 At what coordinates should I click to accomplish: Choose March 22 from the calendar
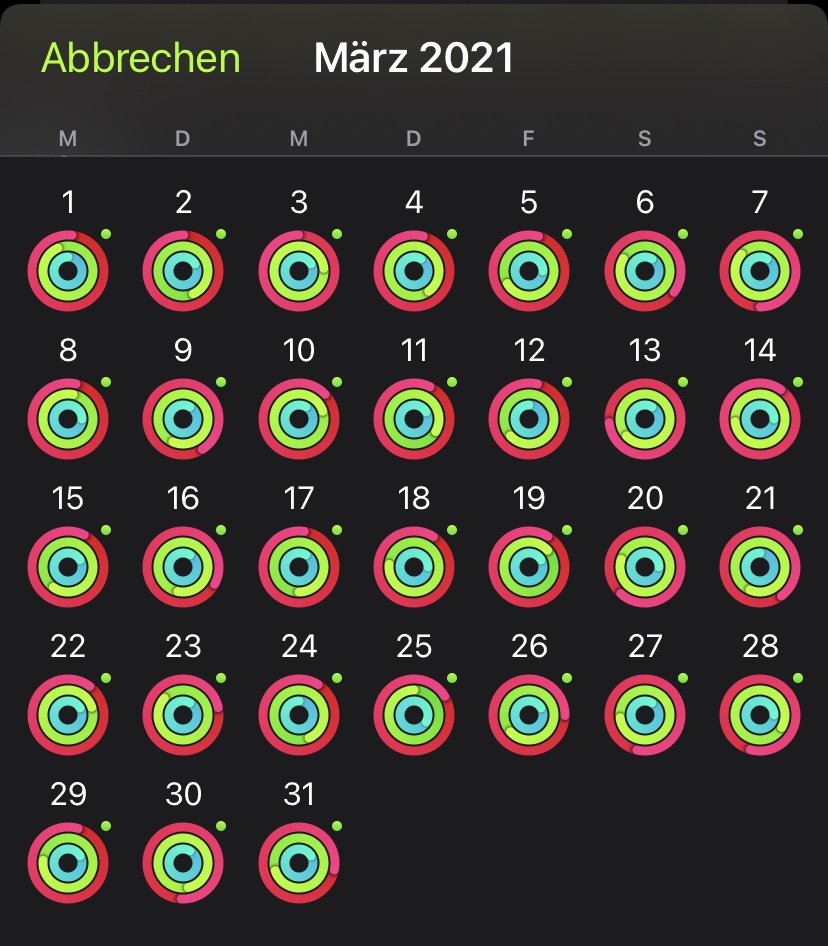click(x=68, y=715)
